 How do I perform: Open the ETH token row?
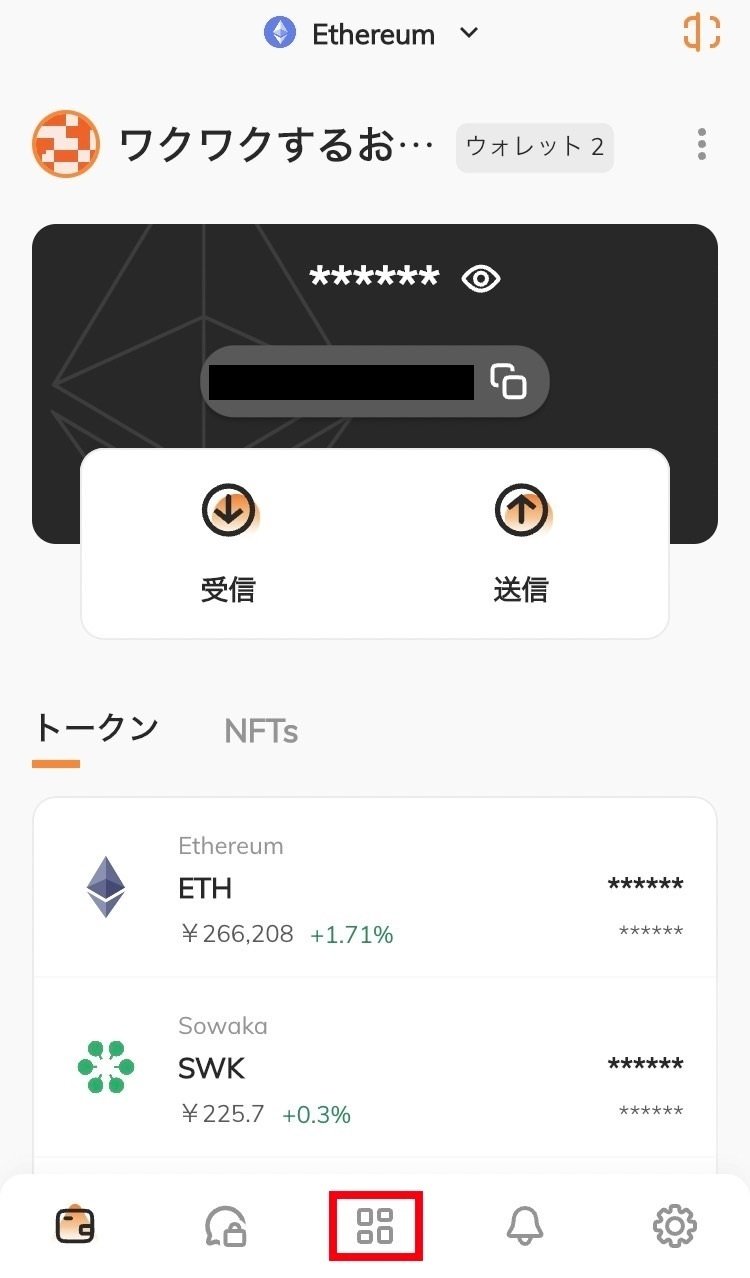(x=375, y=888)
